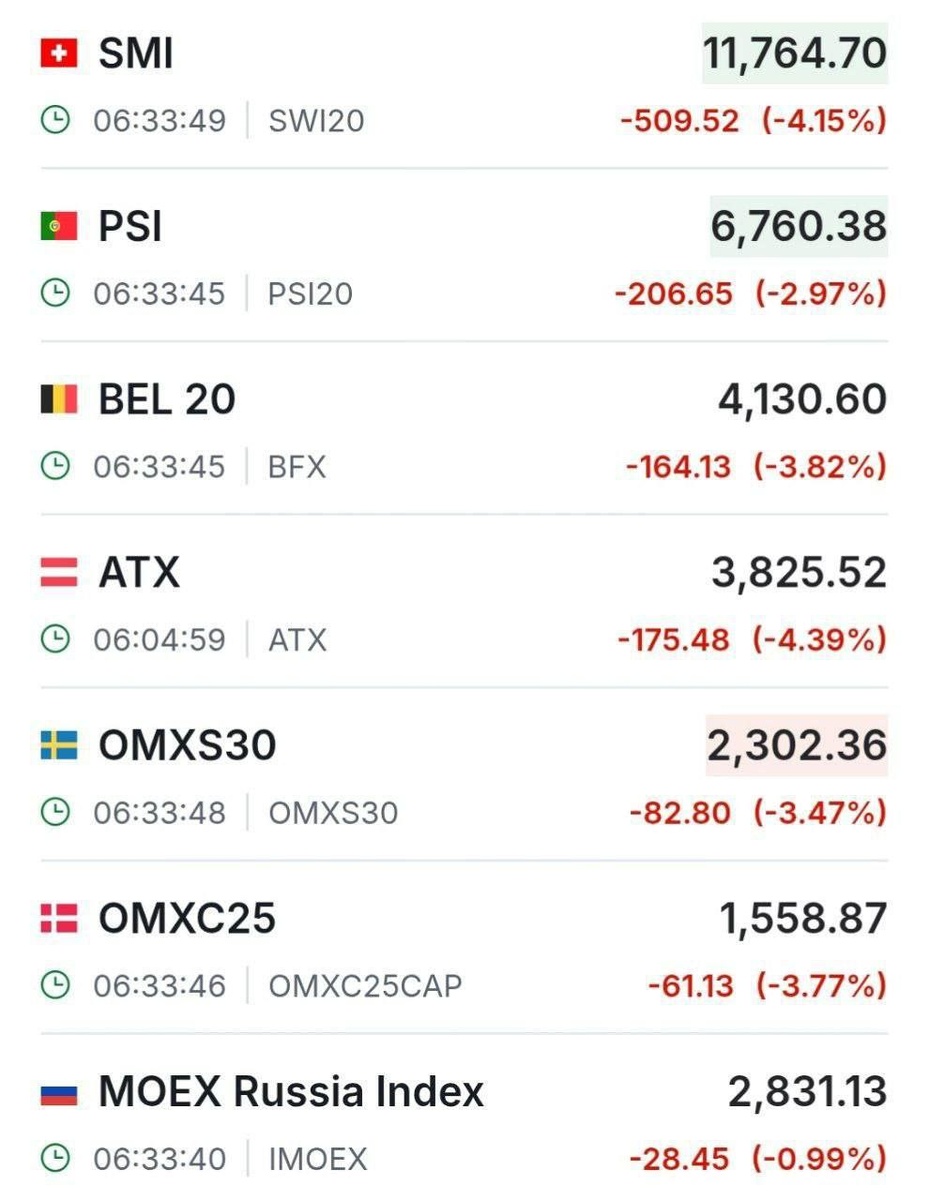Click the Portugal flag icon beside PSI
The width and height of the screenshot is (929, 1200).
tap(58, 225)
